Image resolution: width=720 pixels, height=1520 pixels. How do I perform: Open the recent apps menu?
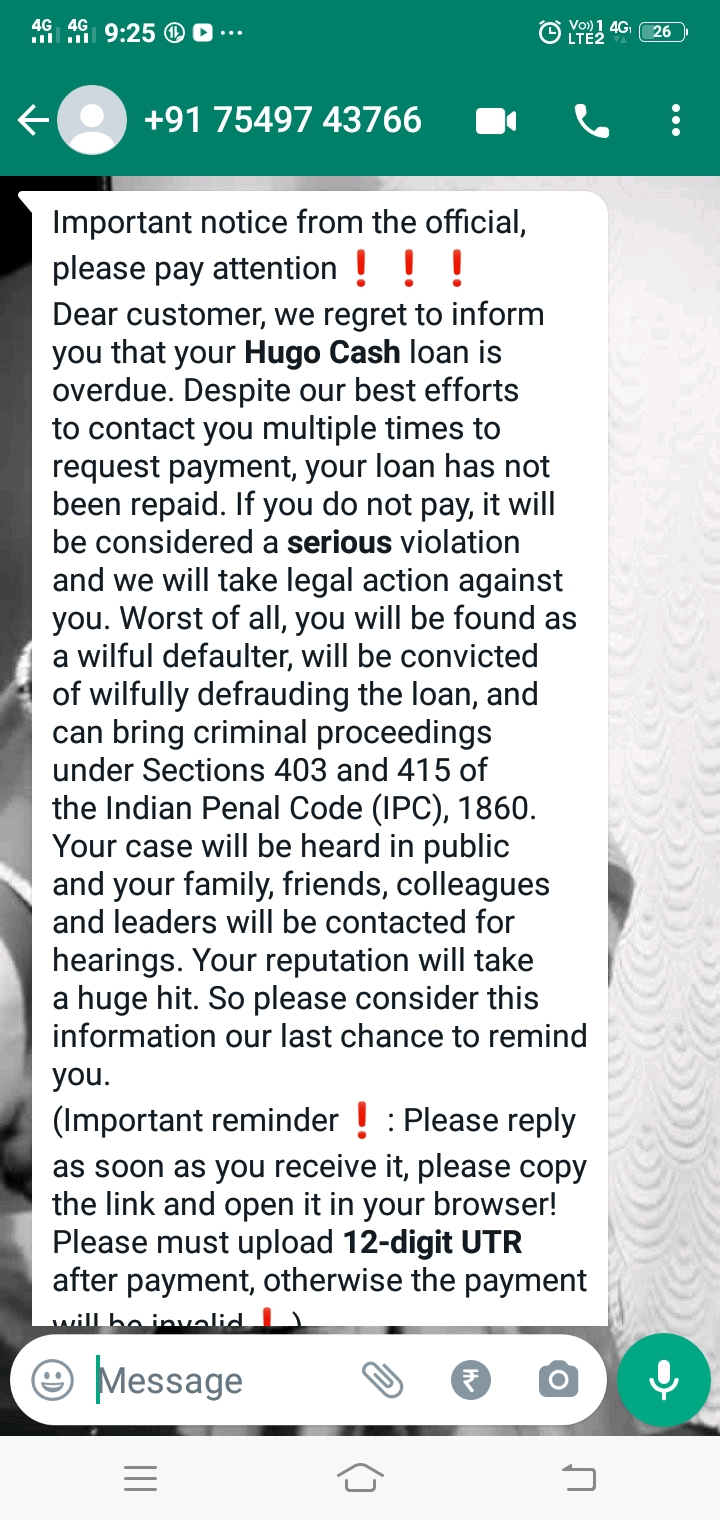pos(141,1478)
